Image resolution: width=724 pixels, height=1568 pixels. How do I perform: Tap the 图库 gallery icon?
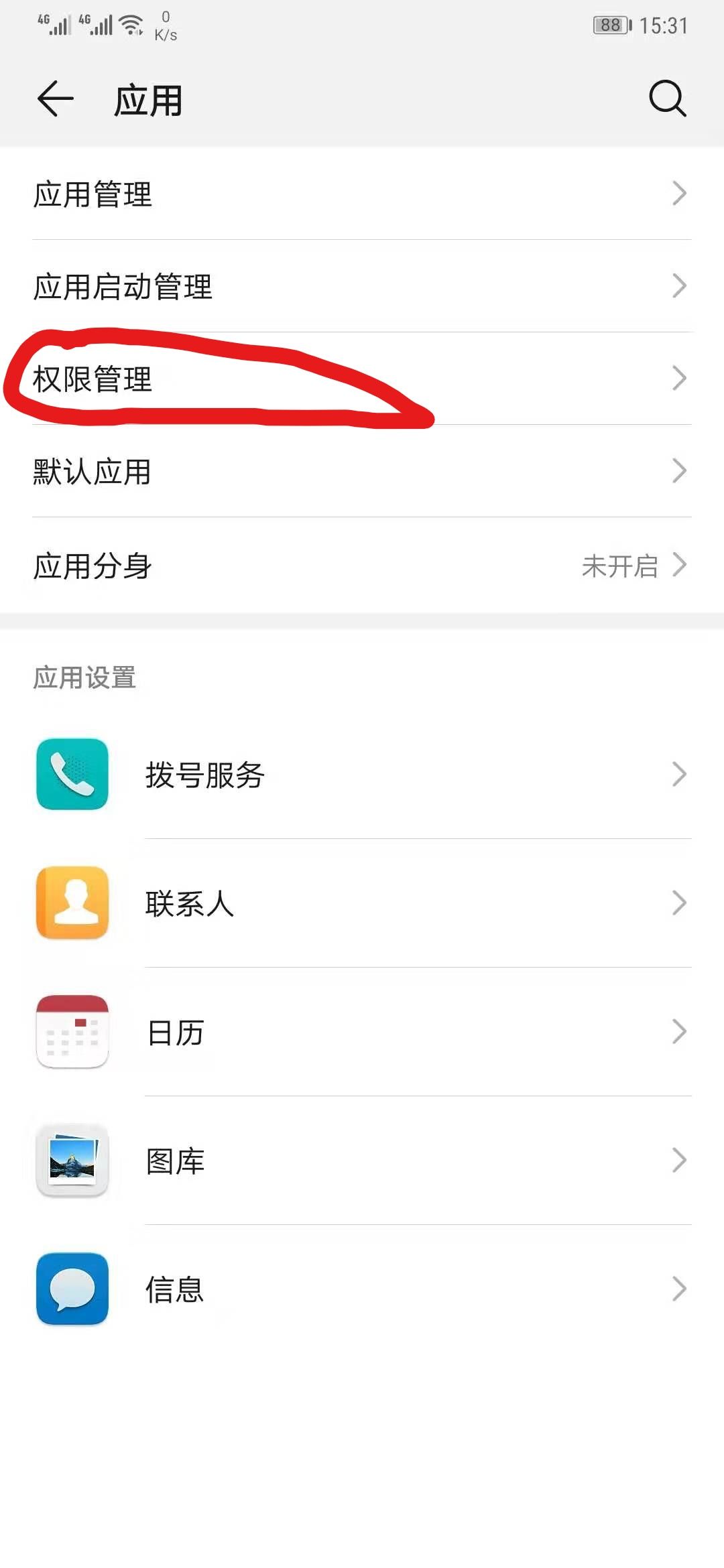click(x=73, y=1161)
